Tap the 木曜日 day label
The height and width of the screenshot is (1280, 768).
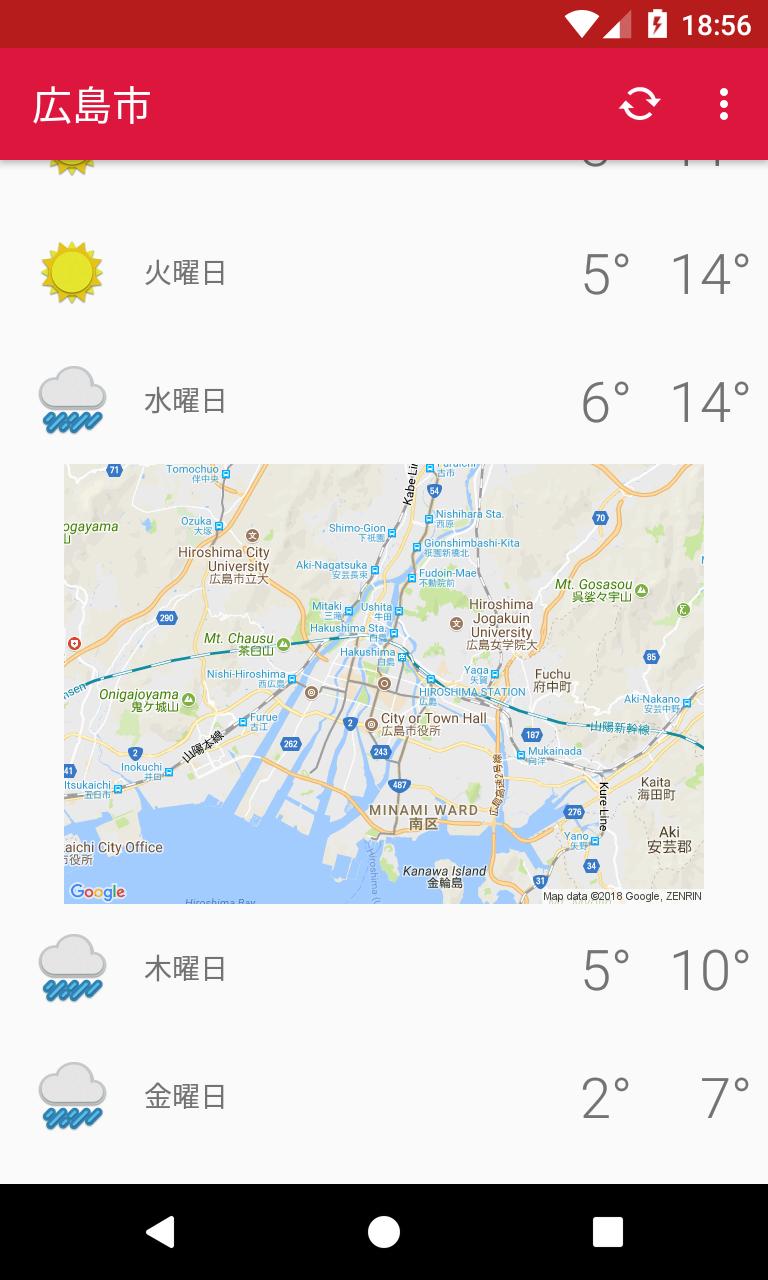click(185, 966)
